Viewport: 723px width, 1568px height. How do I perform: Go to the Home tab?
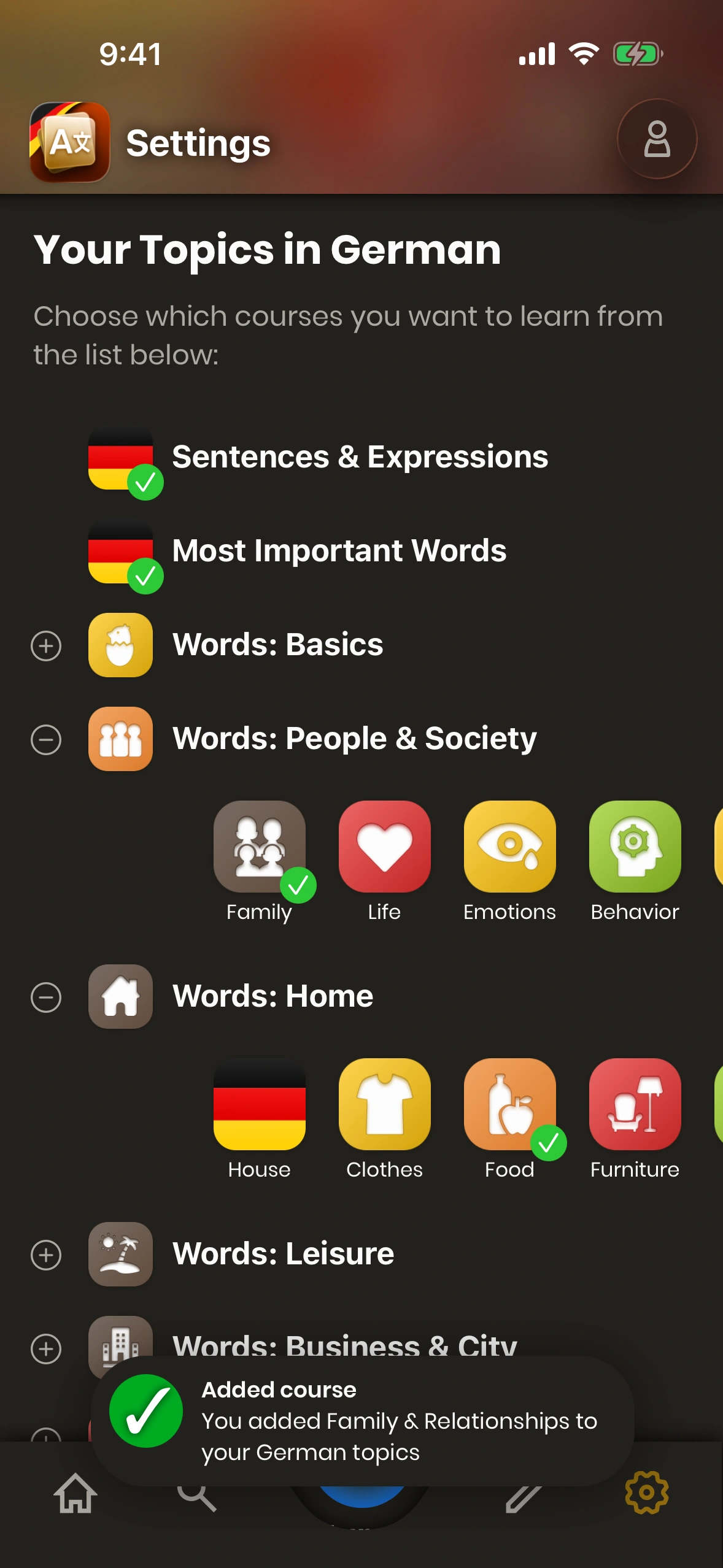75,1493
